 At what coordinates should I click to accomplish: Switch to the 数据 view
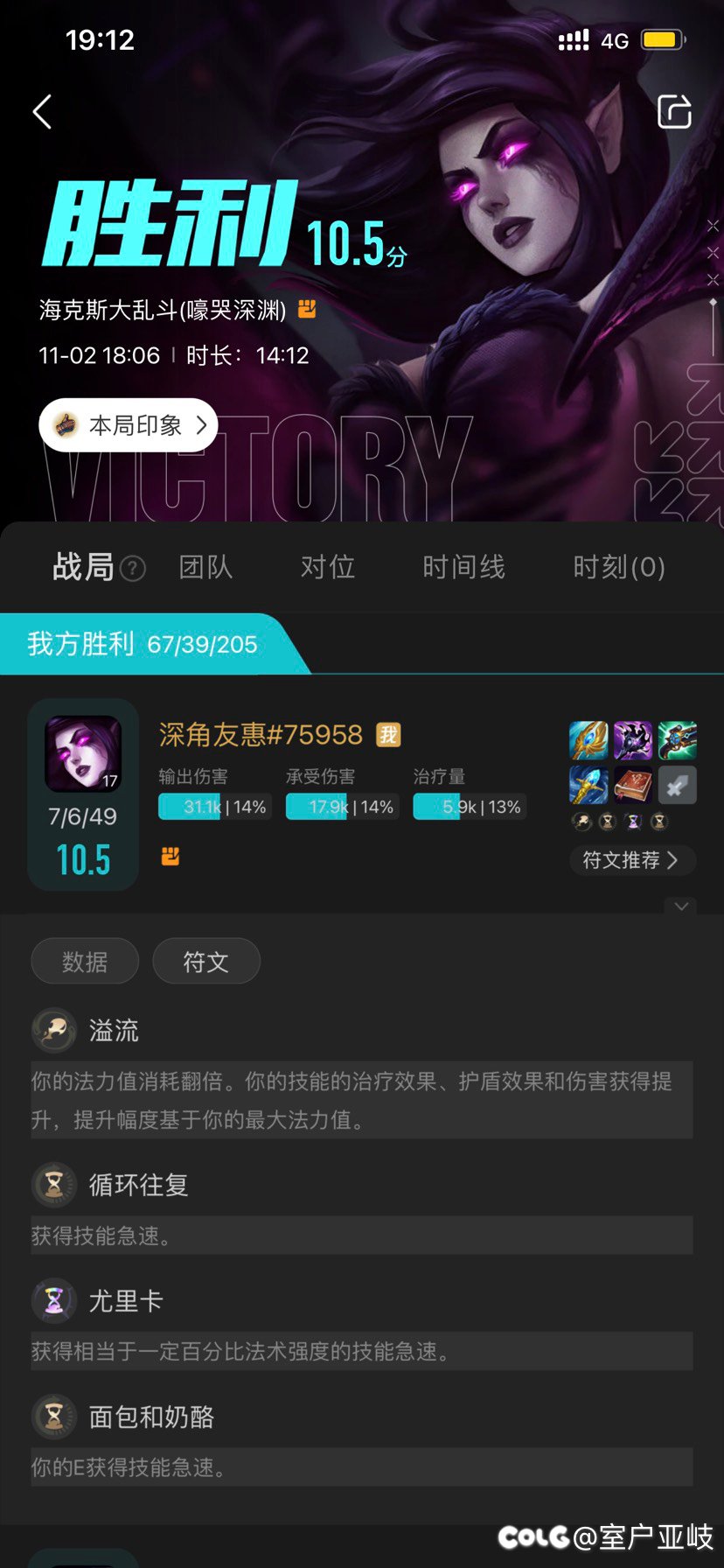[84, 961]
